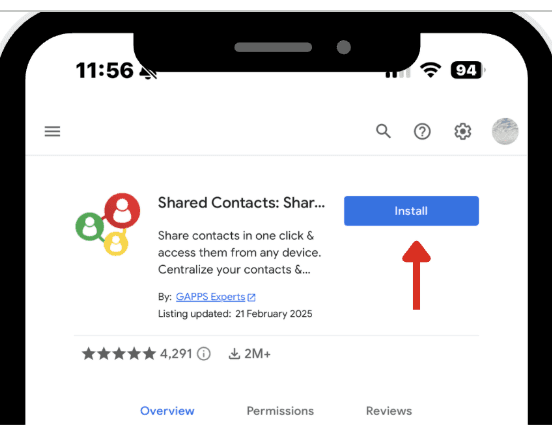Select the Overview tab
This screenshot has height=434, width=552.
[167, 411]
